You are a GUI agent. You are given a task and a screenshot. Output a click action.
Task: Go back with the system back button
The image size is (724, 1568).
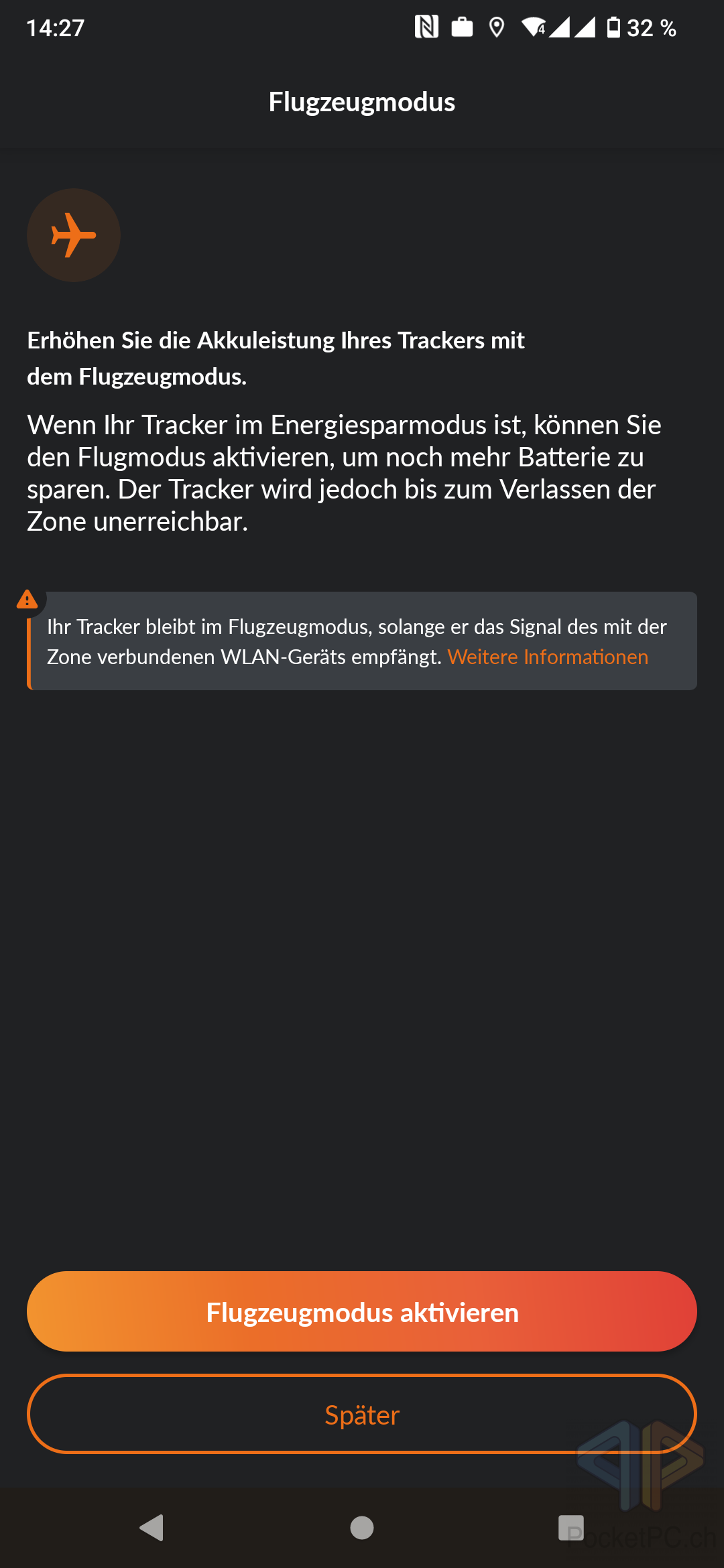152,1528
